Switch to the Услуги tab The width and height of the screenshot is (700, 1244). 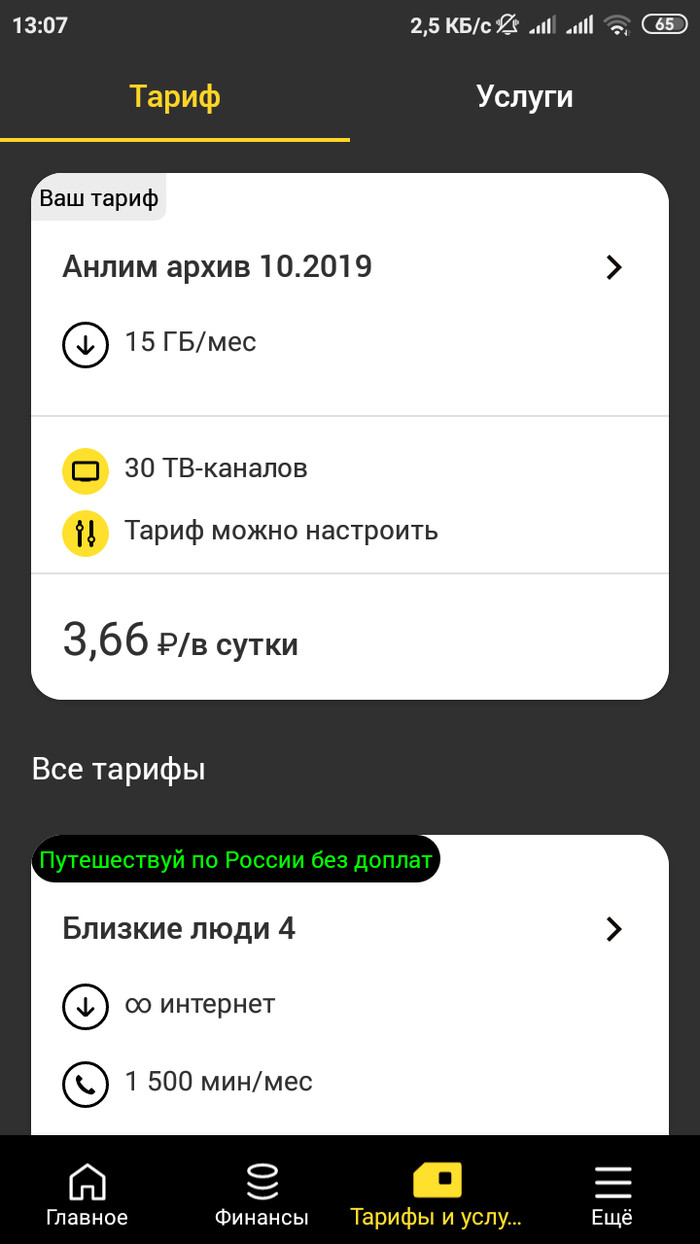coord(524,97)
